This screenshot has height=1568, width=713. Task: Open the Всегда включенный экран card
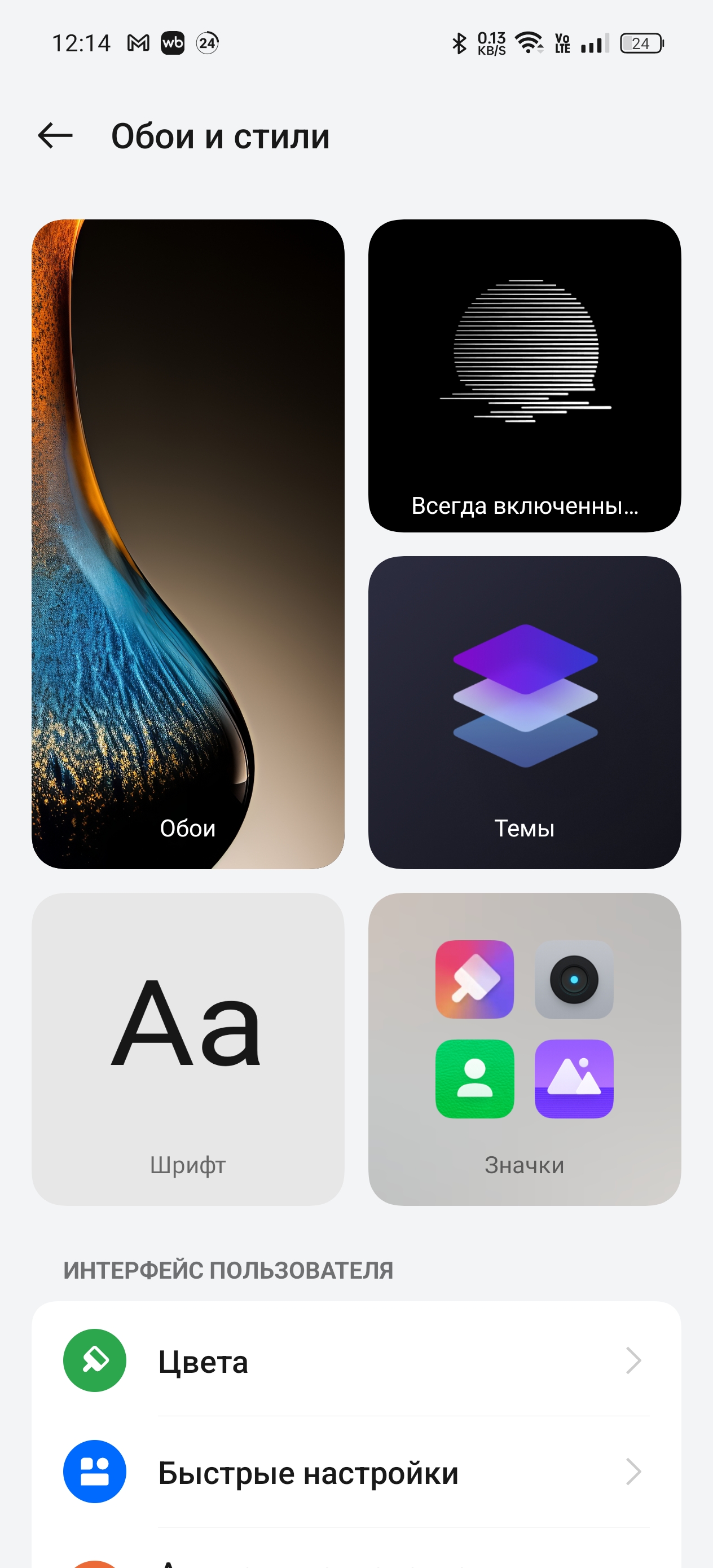[524, 376]
